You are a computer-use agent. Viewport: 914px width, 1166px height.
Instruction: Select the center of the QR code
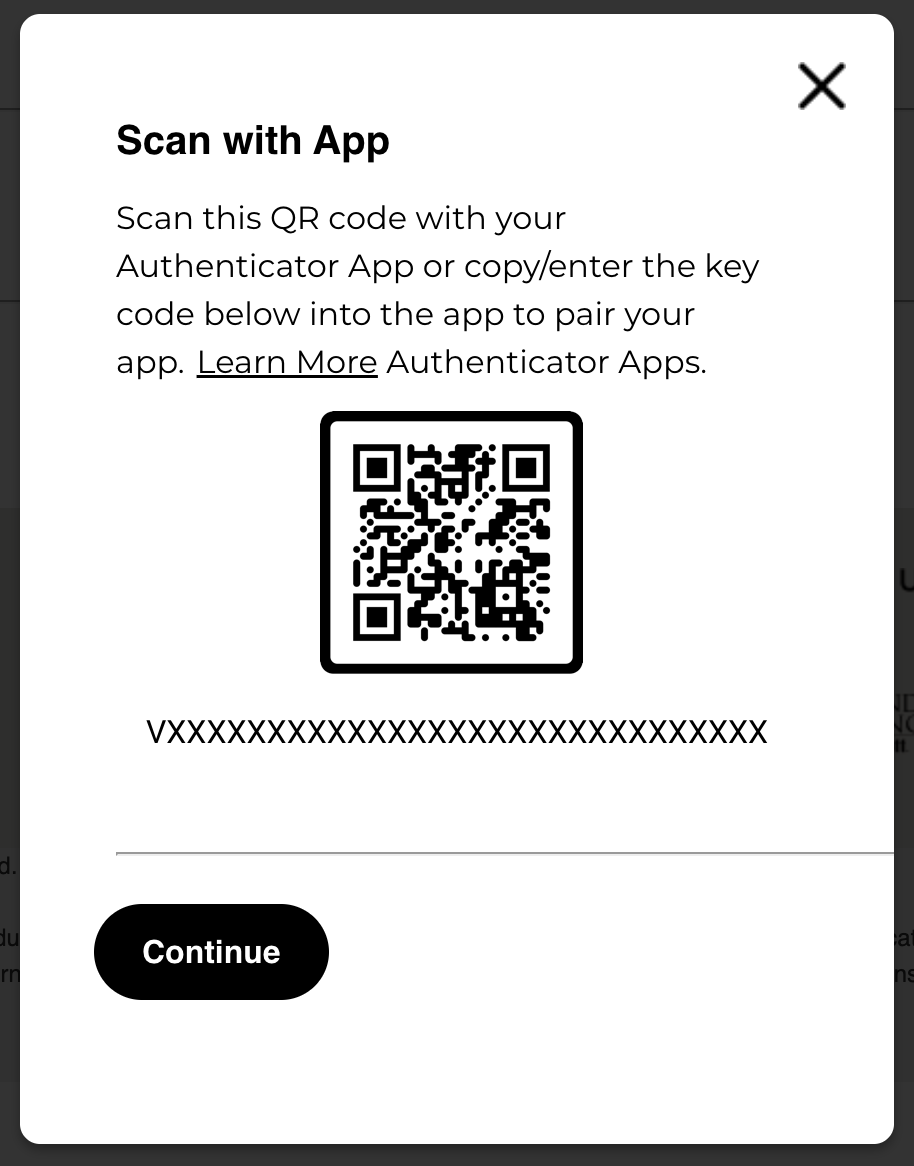pyautogui.click(x=451, y=541)
